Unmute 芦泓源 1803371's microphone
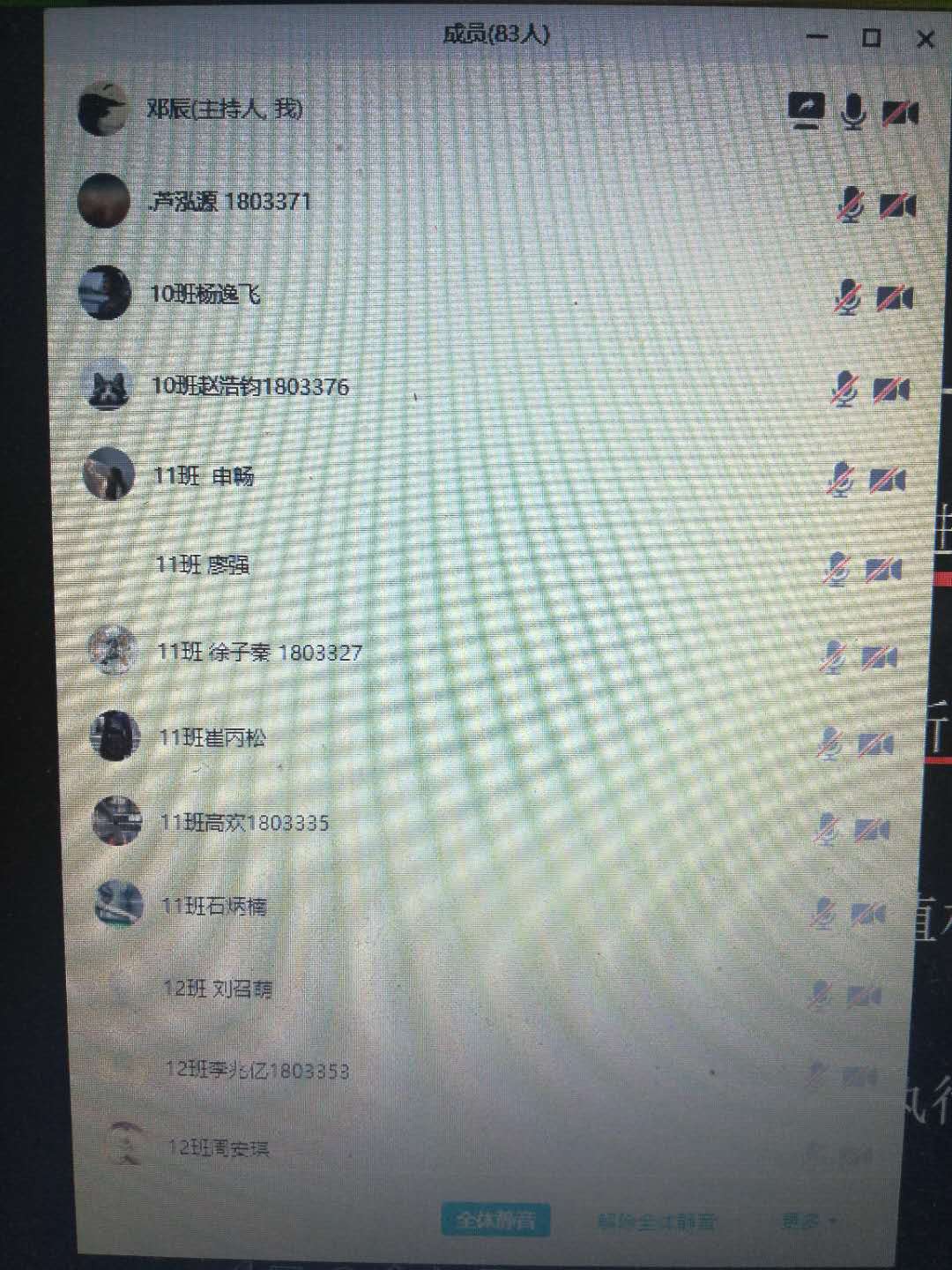Screen dimensions: 952x1270 click(x=850, y=205)
